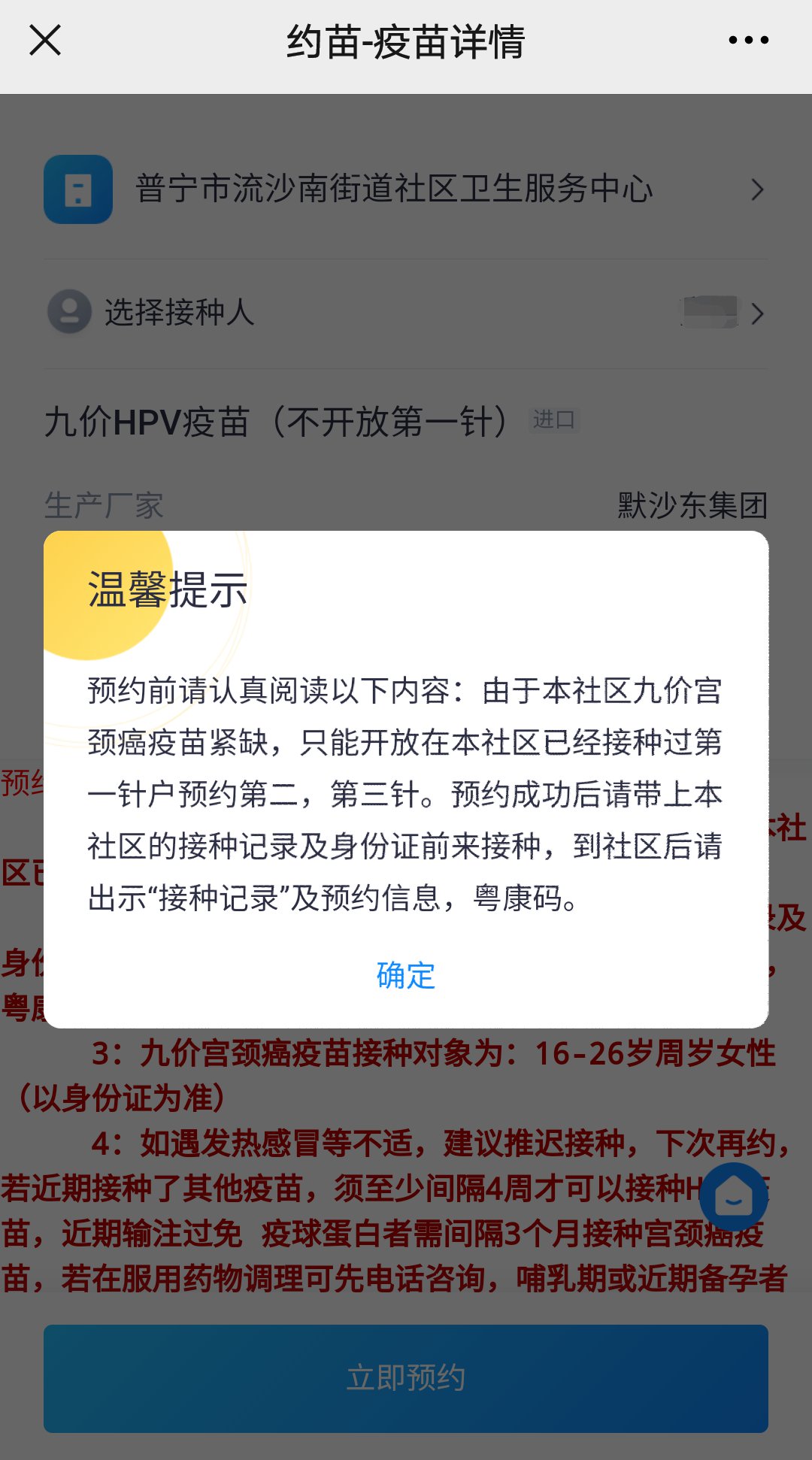Open 普宁市流沙南街道社区卫生服务中心 clinic details
812x1460 pixels.
[x=405, y=189]
